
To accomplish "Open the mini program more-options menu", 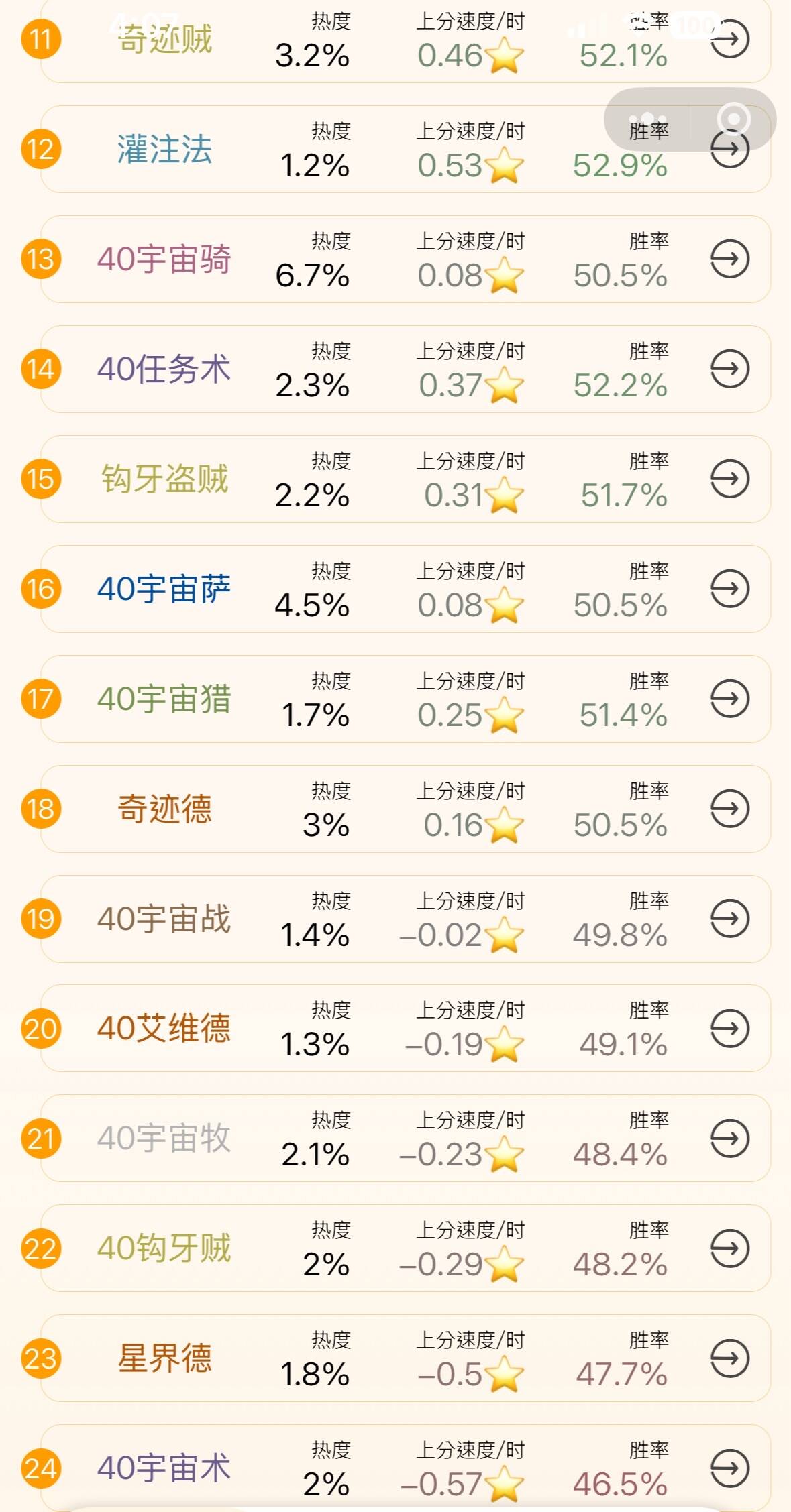I will point(648,119).
